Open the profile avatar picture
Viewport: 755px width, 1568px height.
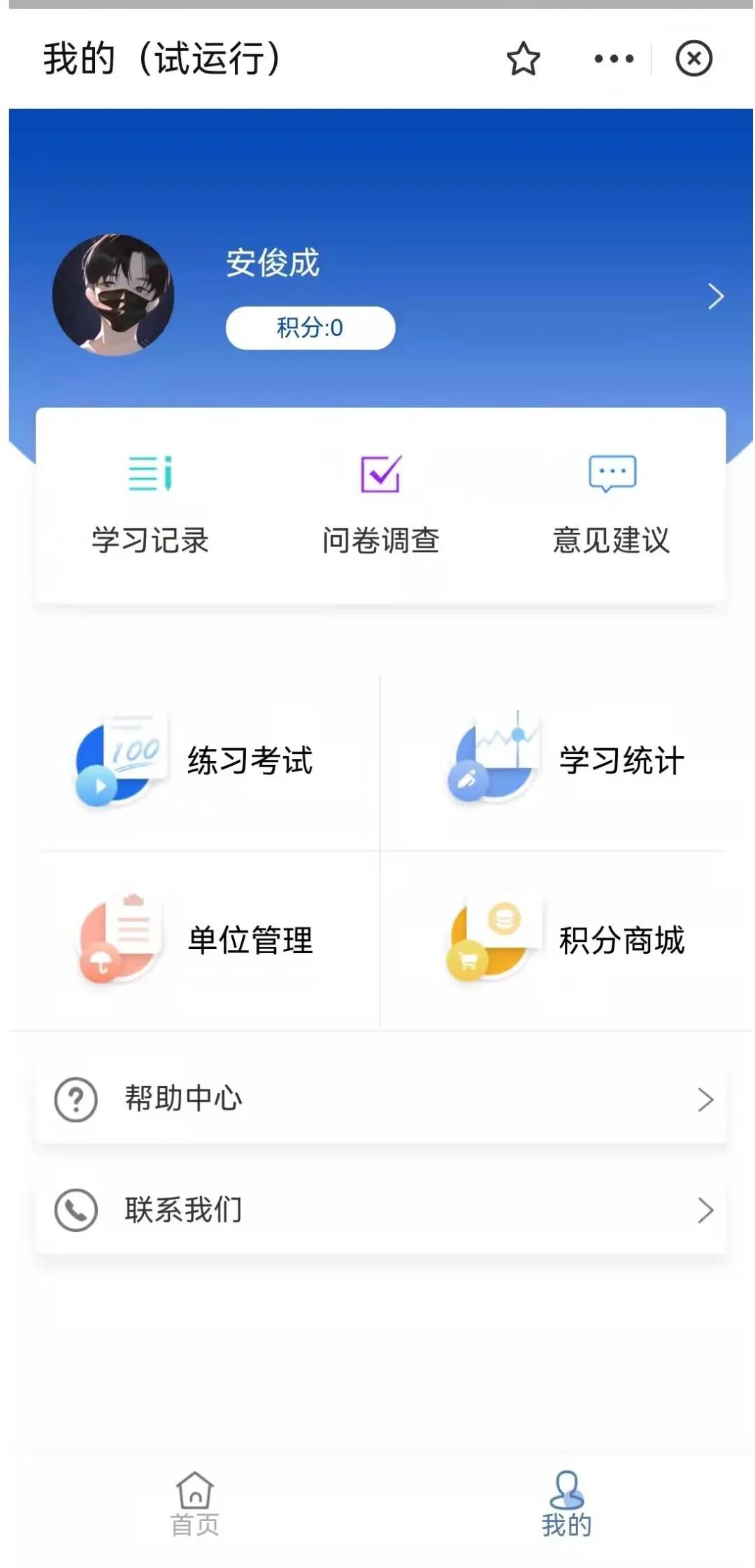[113, 295]
